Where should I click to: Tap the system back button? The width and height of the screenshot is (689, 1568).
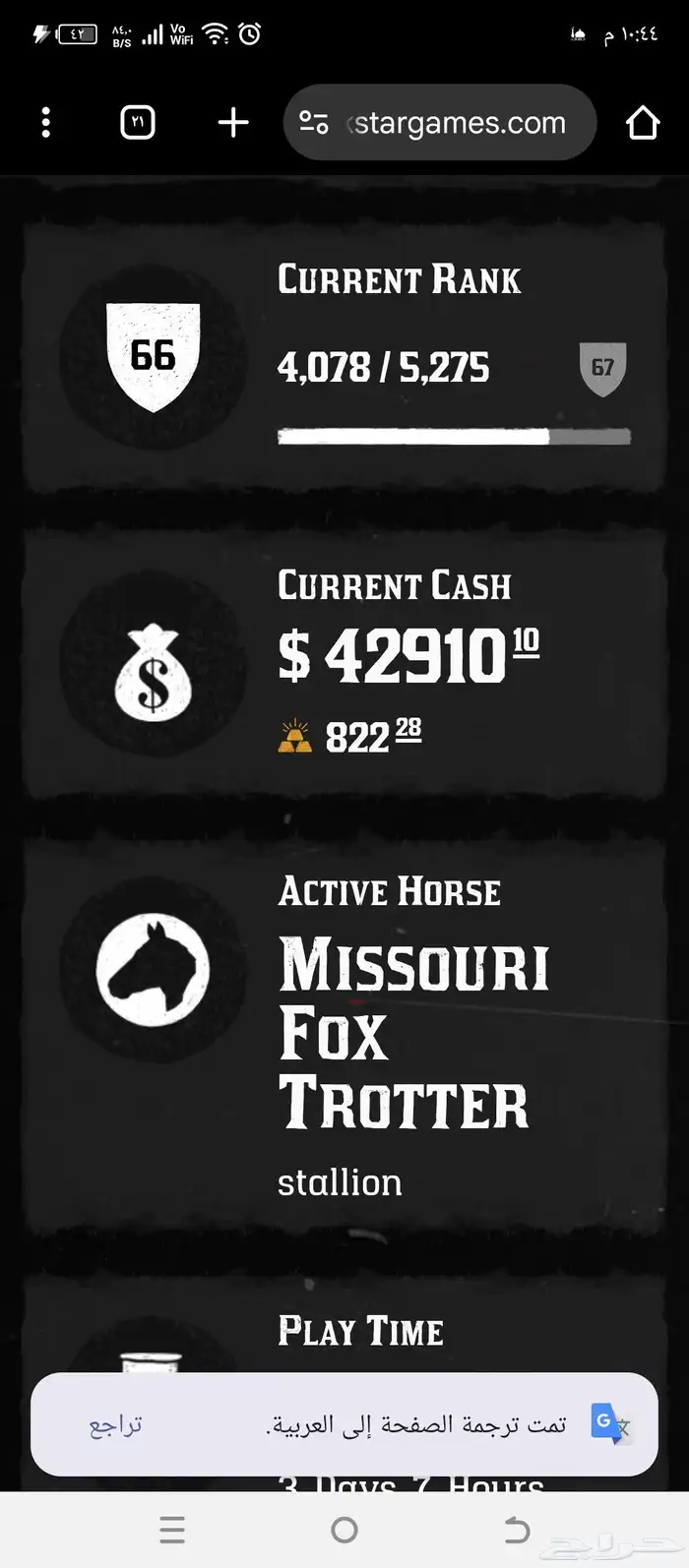tap(517, 1530)
